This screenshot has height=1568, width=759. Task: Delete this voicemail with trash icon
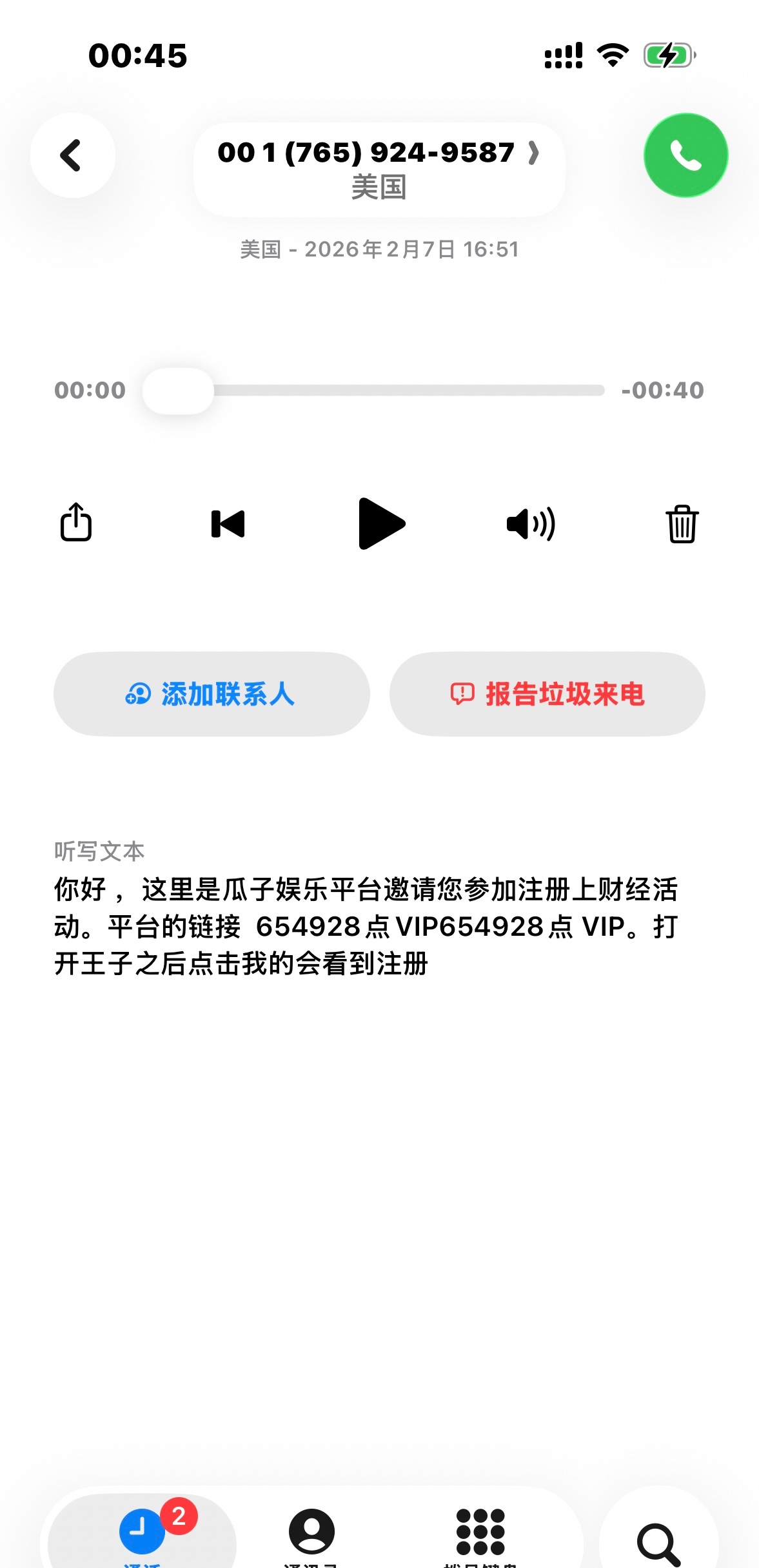coord(682,523)
